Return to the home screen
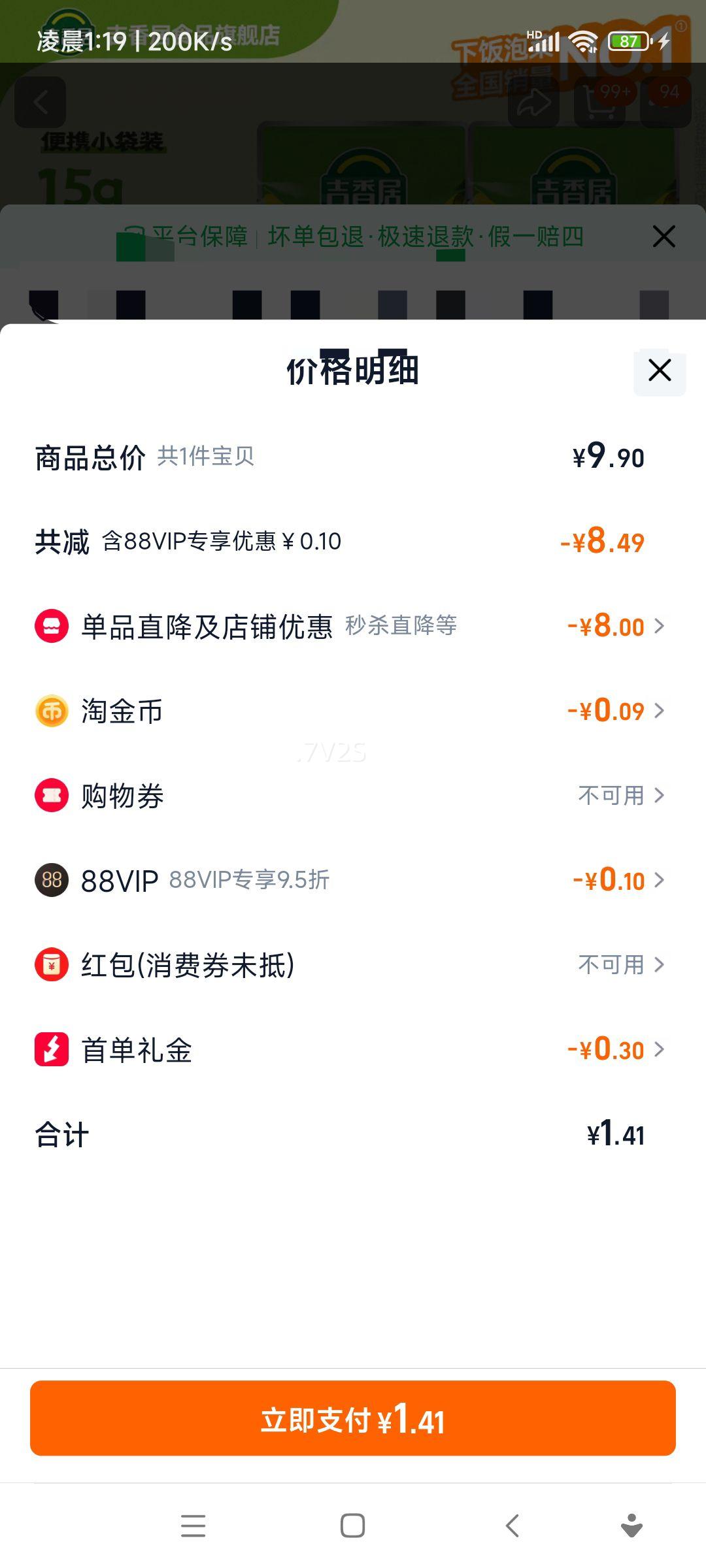The image size is (706, 1568). 353,1526
